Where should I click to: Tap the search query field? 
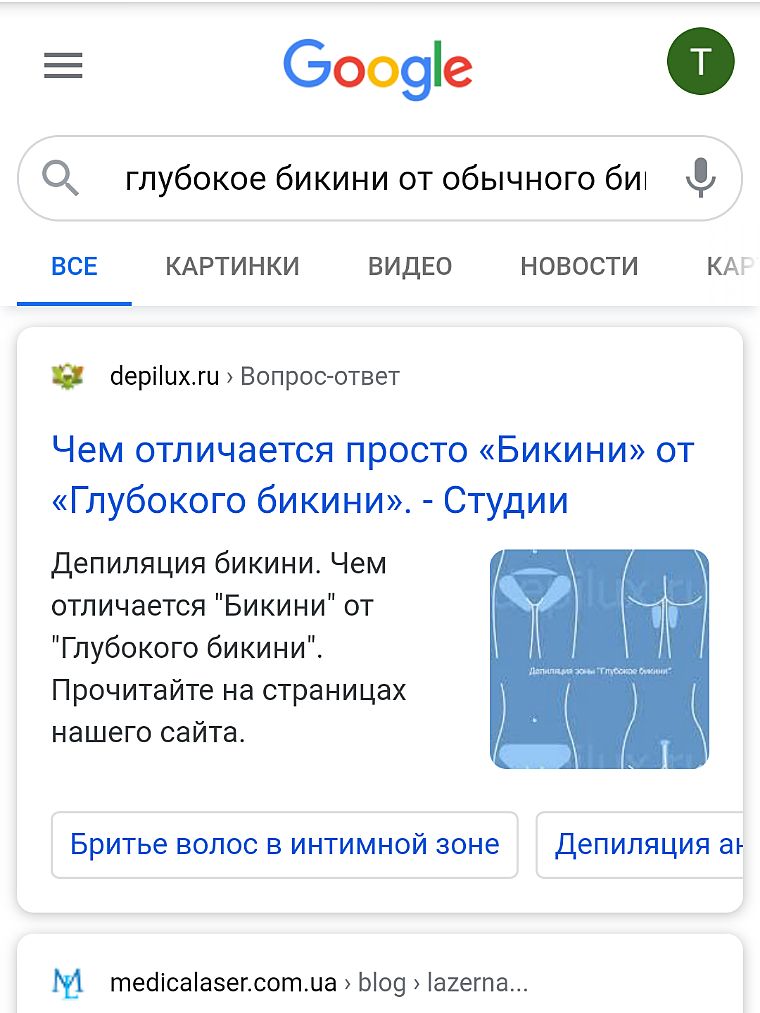tap(385, 179)
